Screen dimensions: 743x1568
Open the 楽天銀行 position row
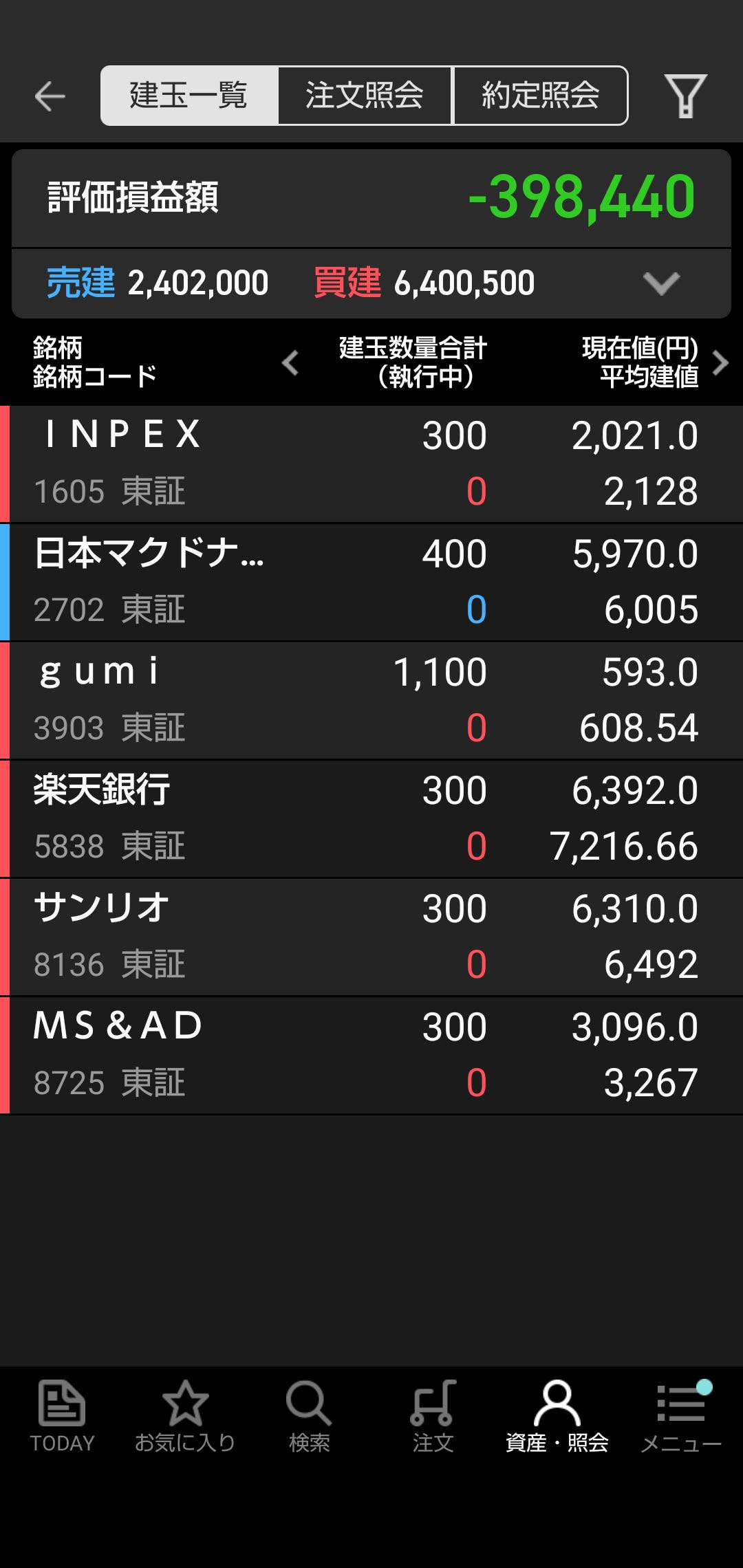(371, 819)
